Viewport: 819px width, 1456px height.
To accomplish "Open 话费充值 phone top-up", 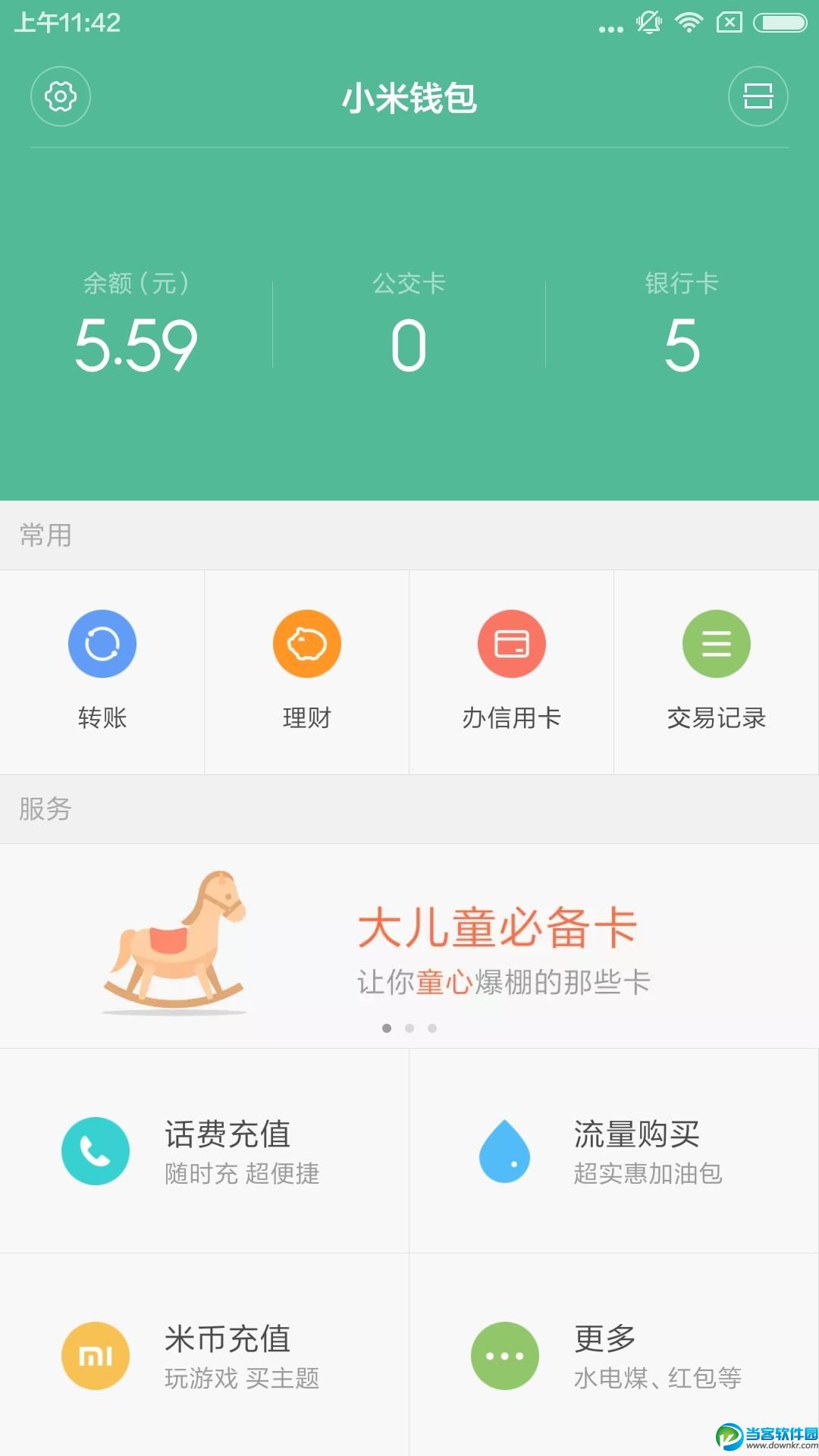I will click(x=205, y=1150).
